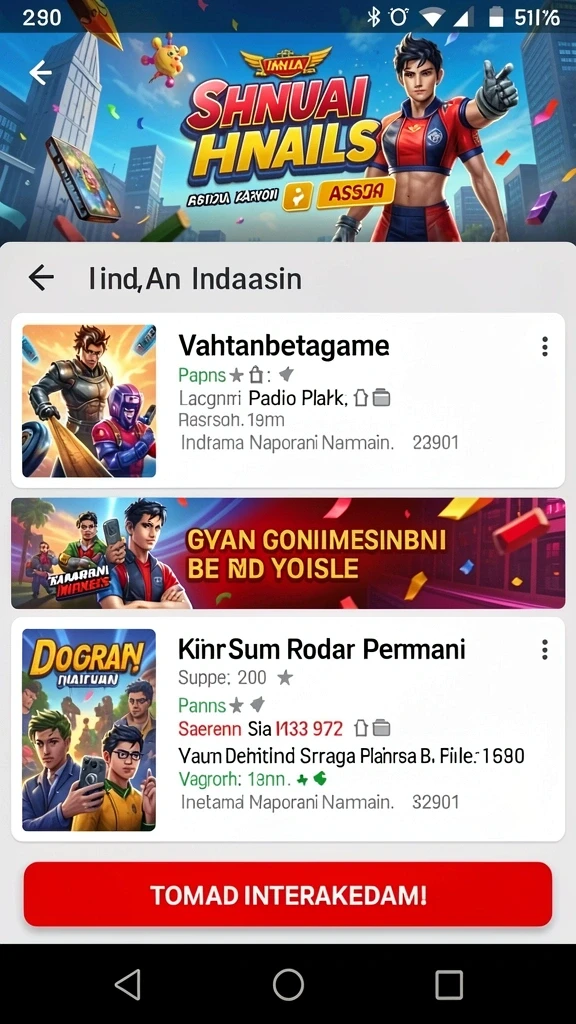Open the Kinr Sum Rodar Permani card

[x=288, y=729]
